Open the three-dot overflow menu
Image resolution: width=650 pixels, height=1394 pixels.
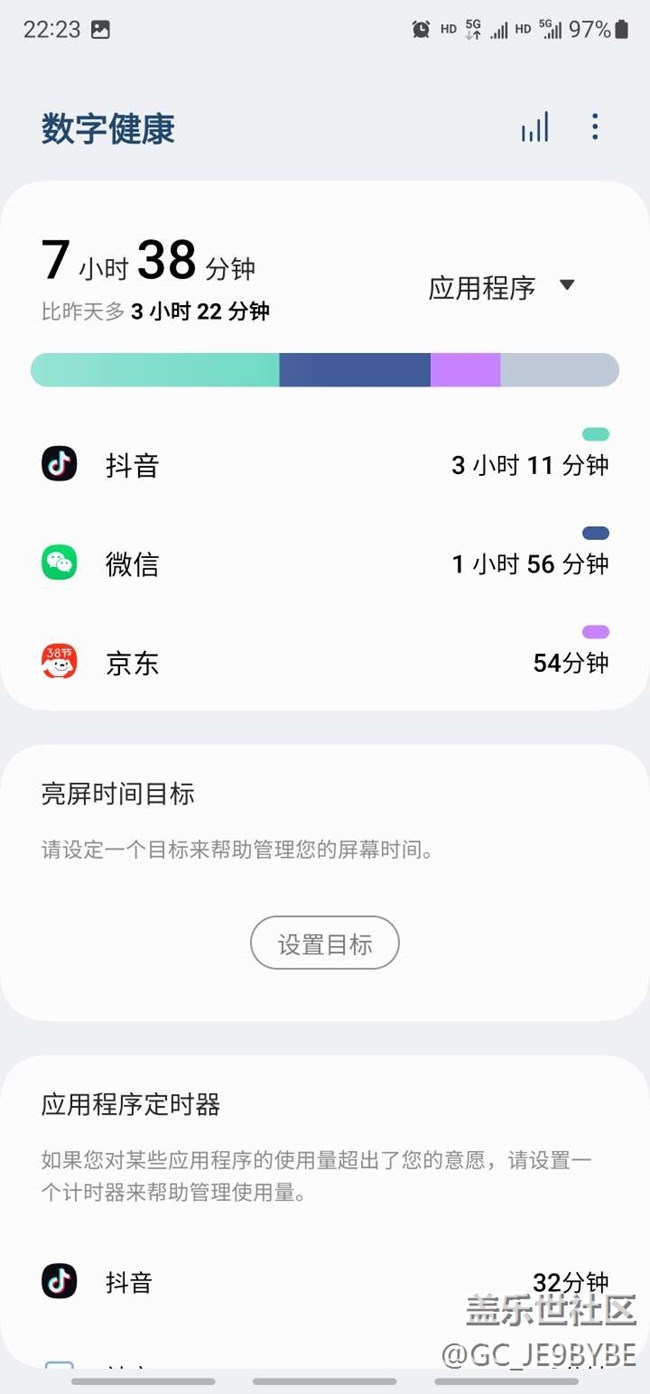tap(595, 127)
